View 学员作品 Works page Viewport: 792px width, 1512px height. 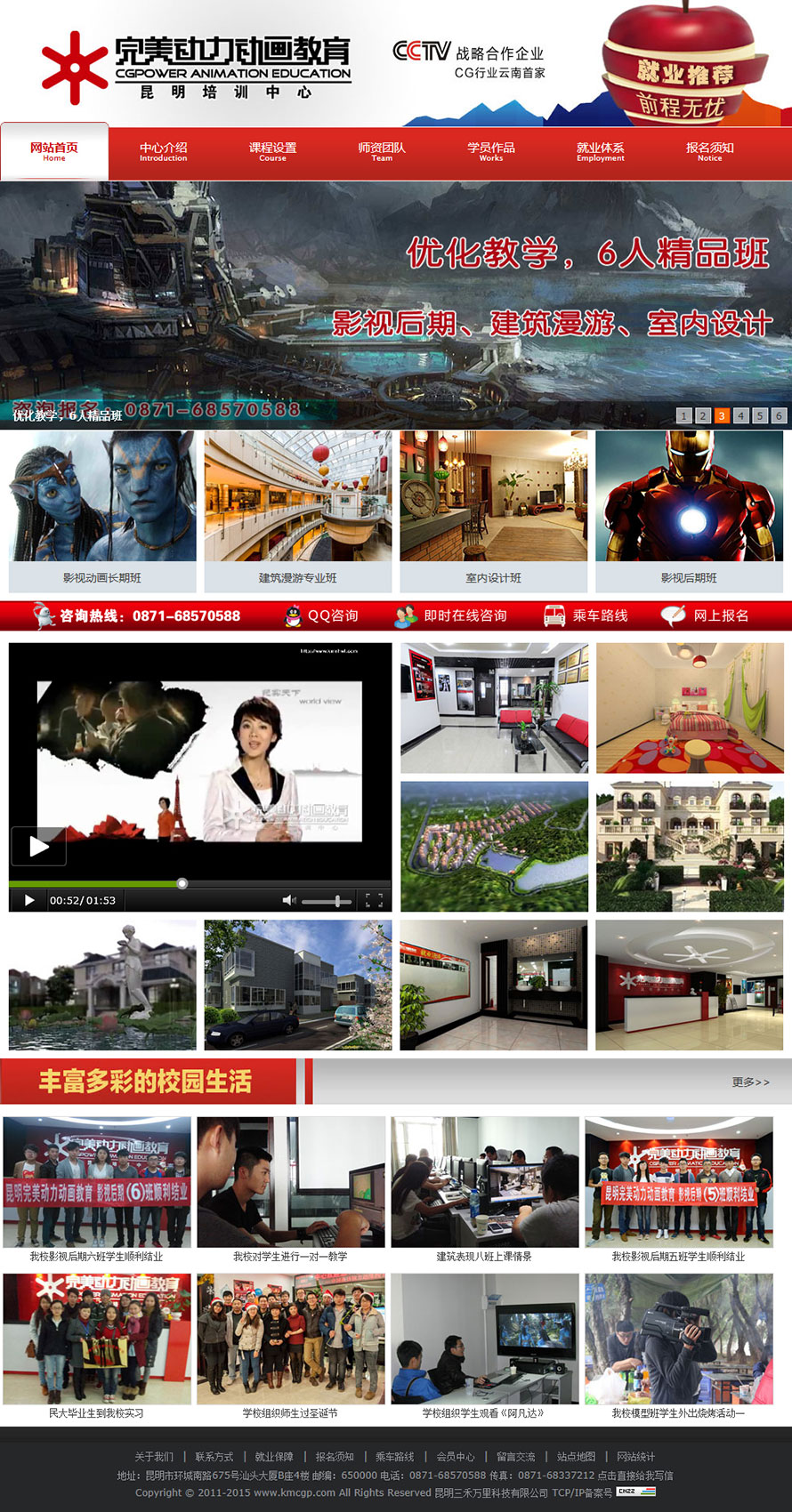pos(491,151)
